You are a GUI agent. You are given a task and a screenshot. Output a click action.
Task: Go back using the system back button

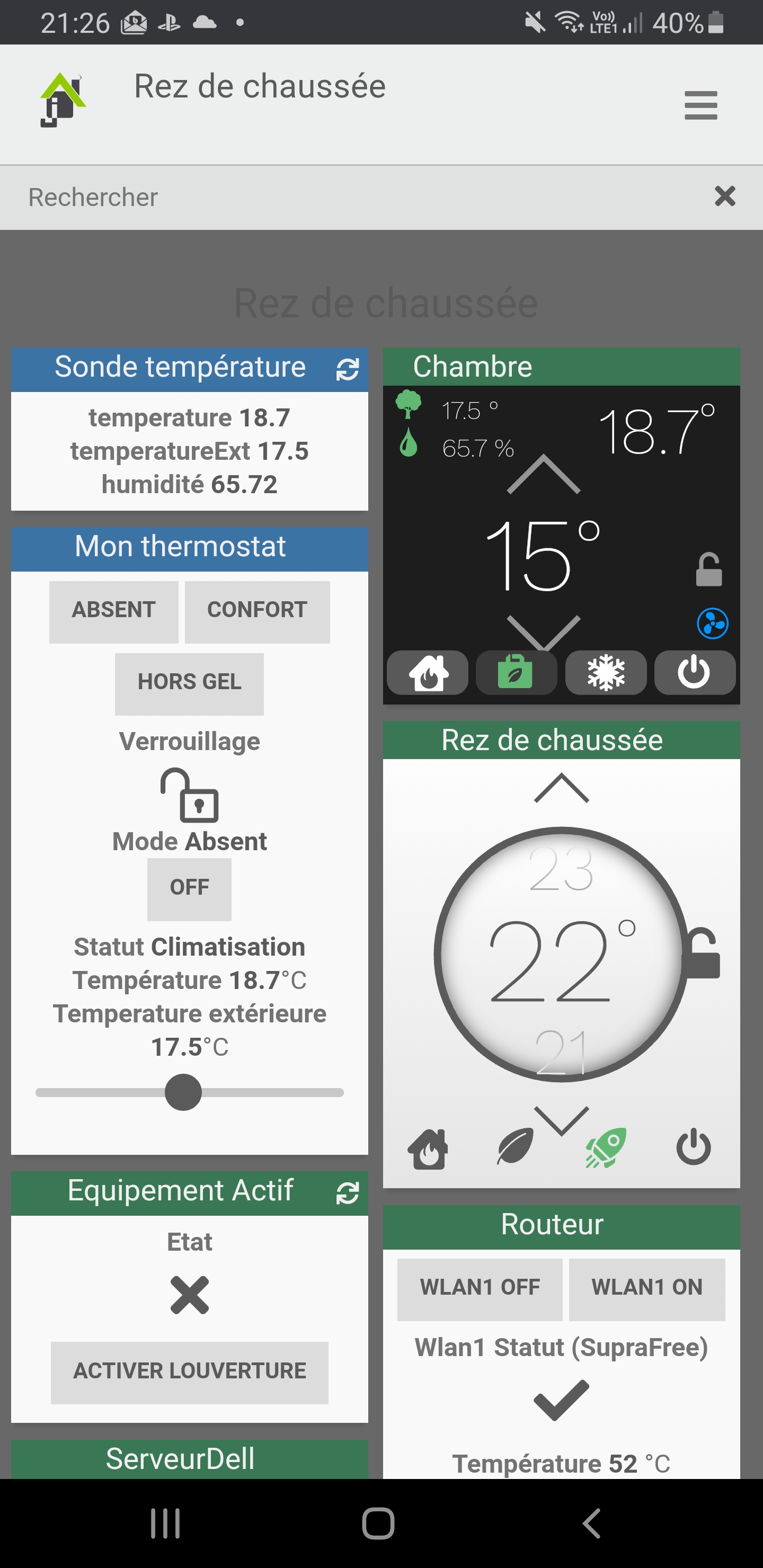pyautogui.click(x=592, y=1524)
